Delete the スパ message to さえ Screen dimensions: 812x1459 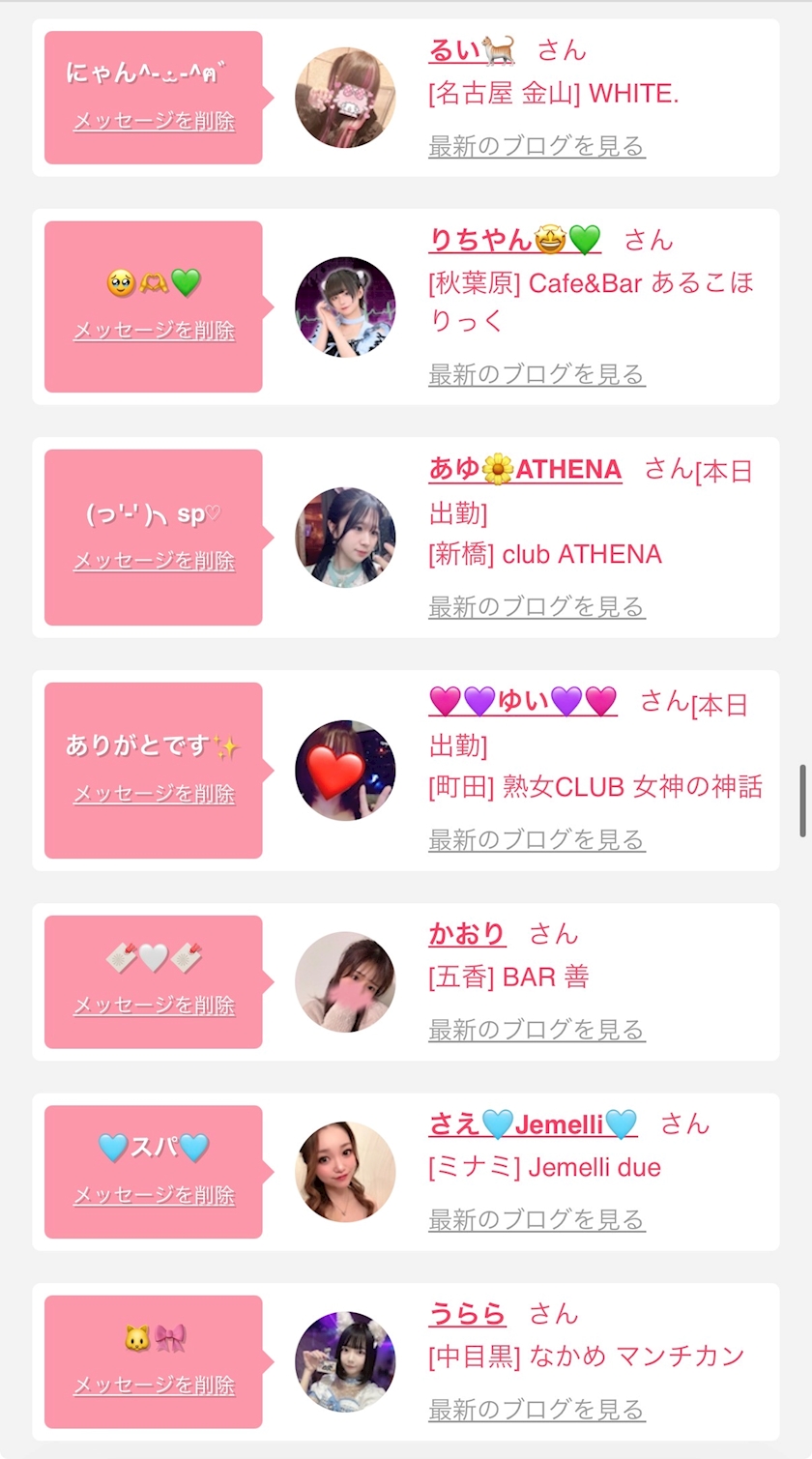154,1196
